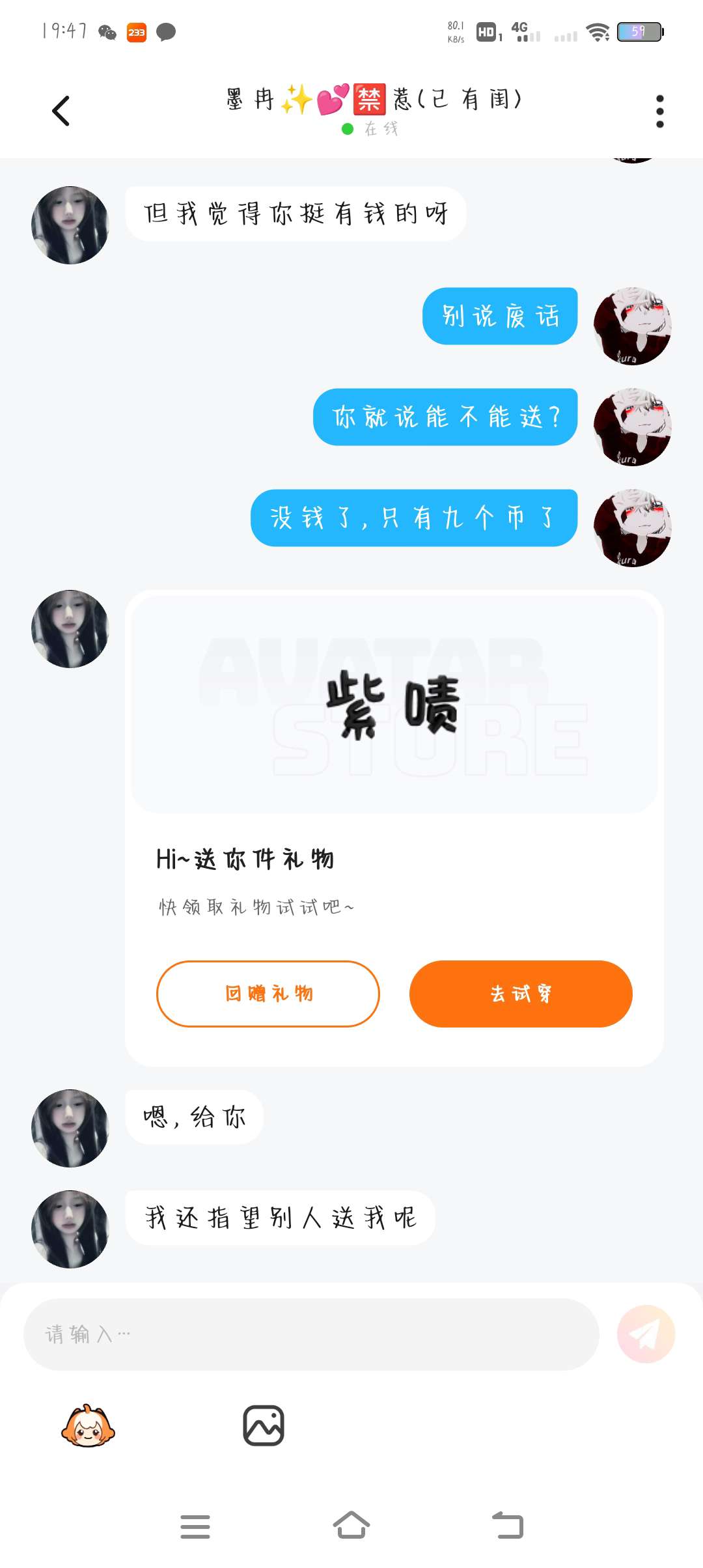The height and width of the screenshot is (1568, 703).
Task: Open sender's avatar next to 但我觉得你挺有钱的呀
Action: coord(70,225)
